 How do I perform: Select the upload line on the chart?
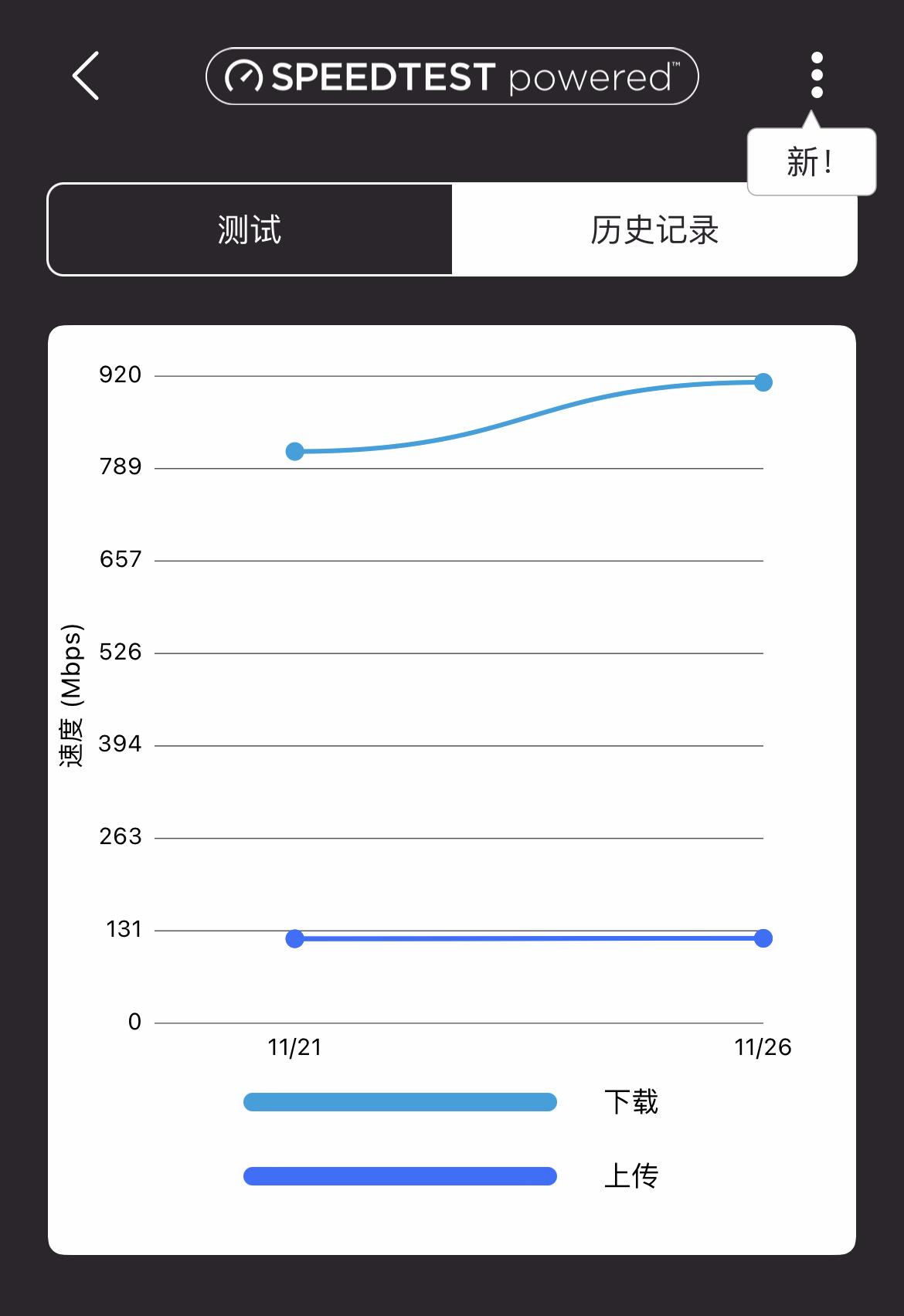(529, 938)
